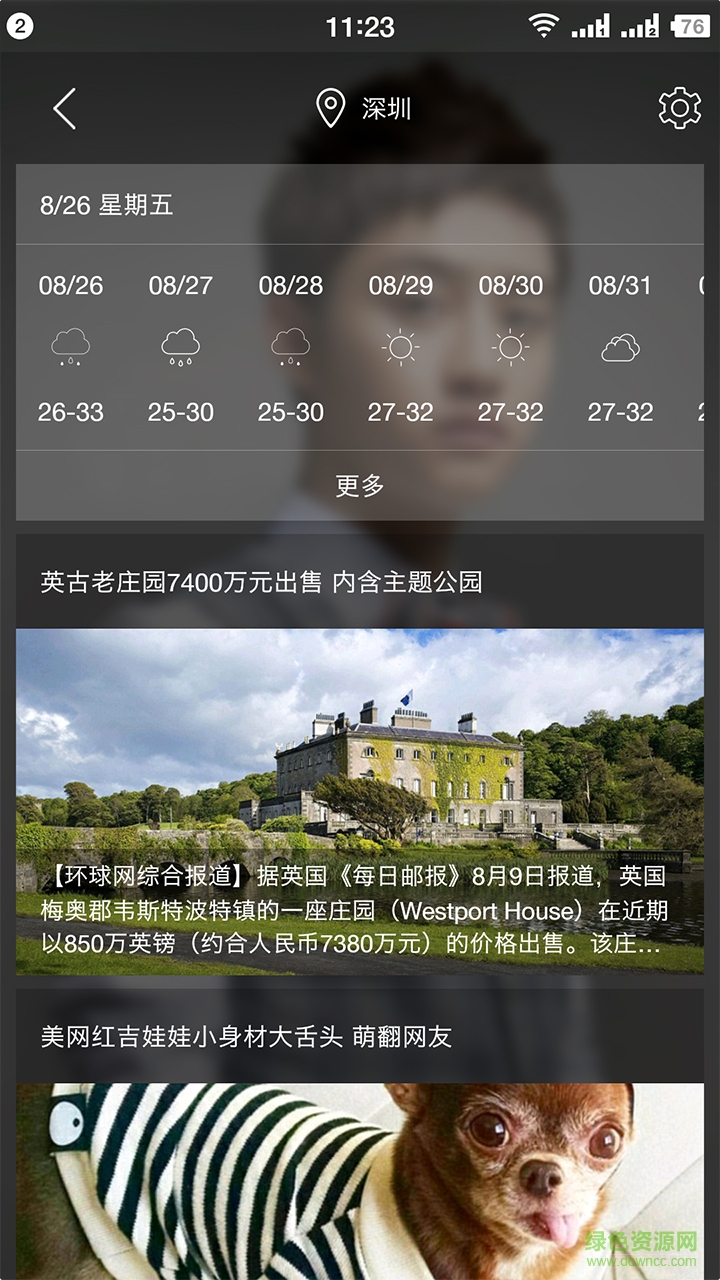Select the 08/29 forecast date

pos(402,286)
